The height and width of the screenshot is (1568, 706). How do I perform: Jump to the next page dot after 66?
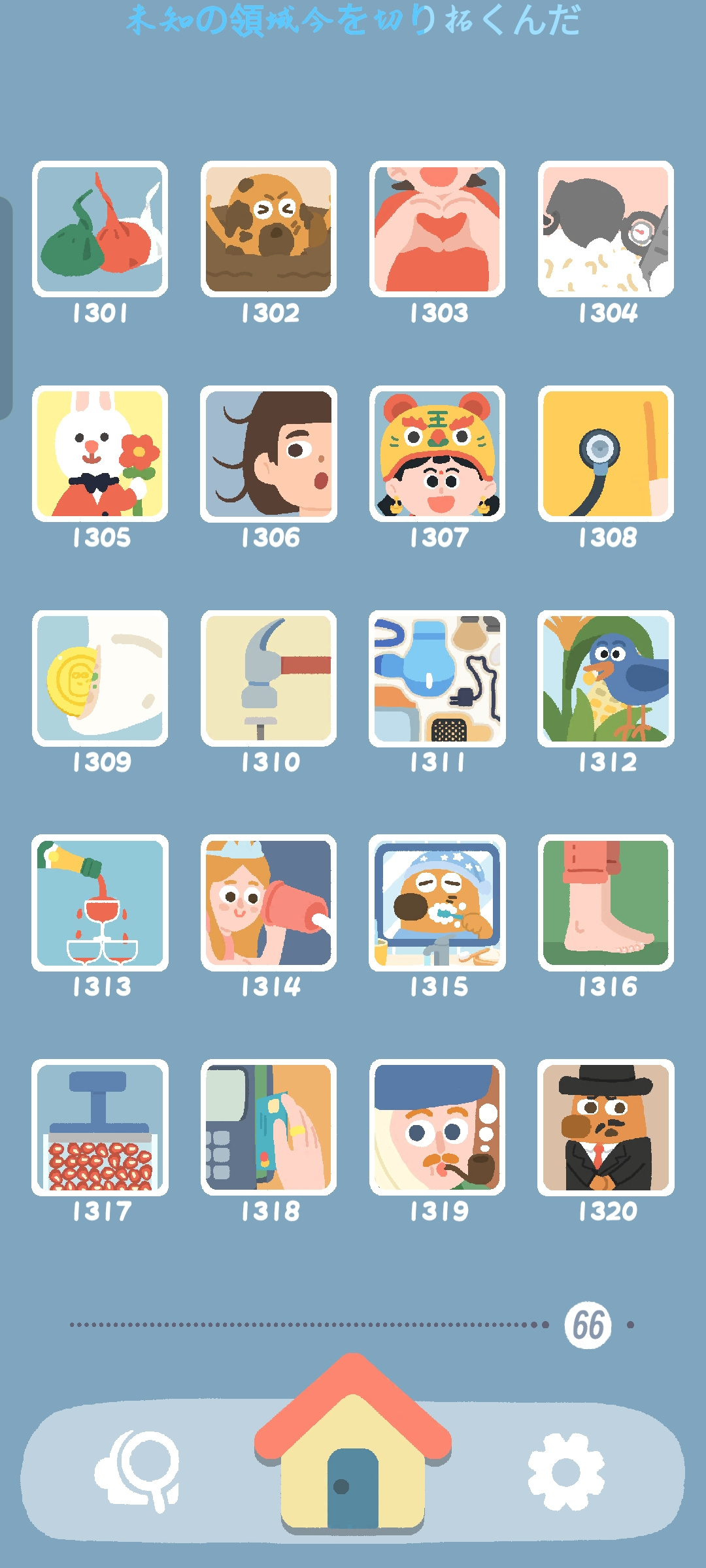630,1325
